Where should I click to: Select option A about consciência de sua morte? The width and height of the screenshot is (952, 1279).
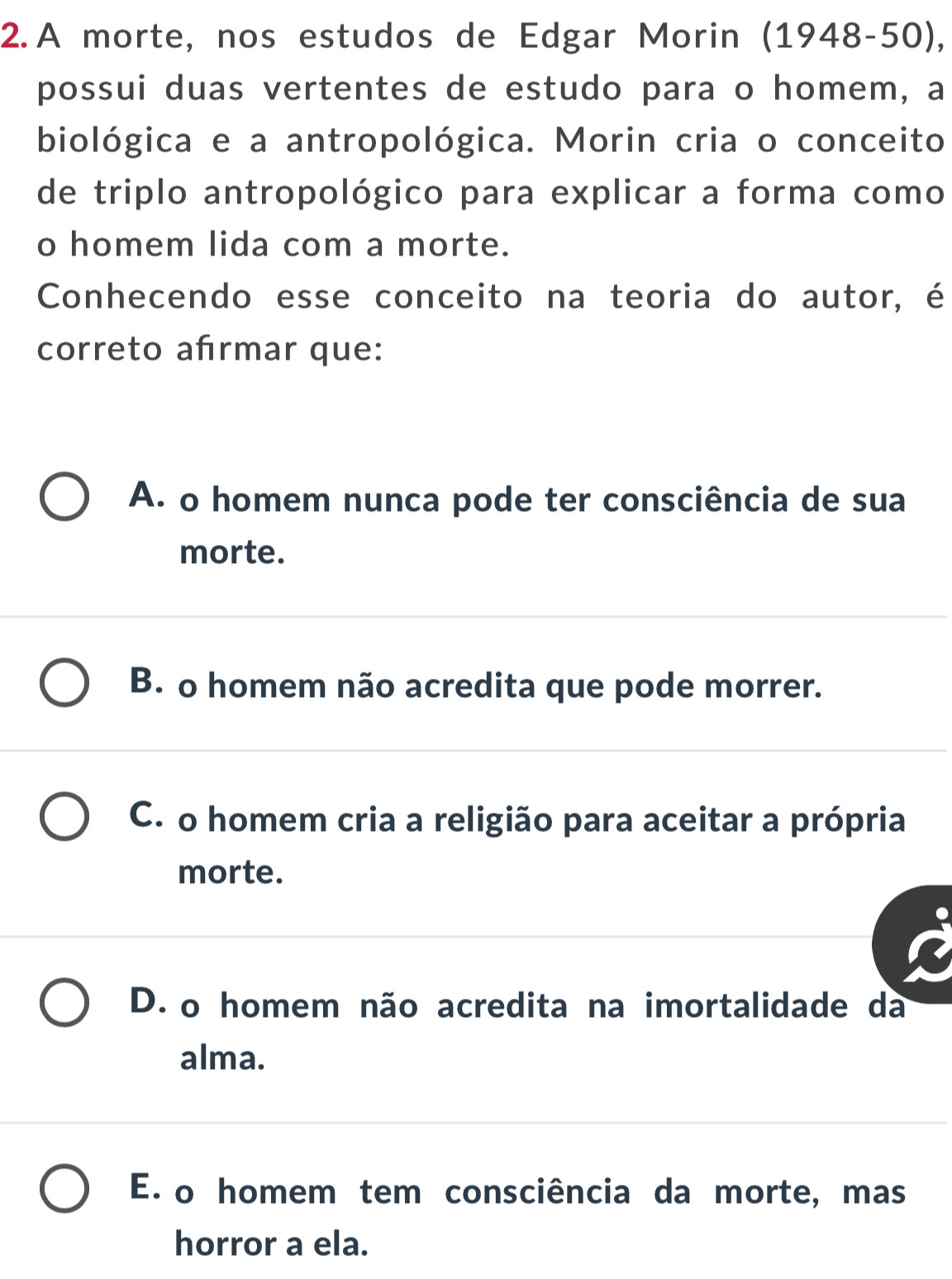[x=64, y=499]
